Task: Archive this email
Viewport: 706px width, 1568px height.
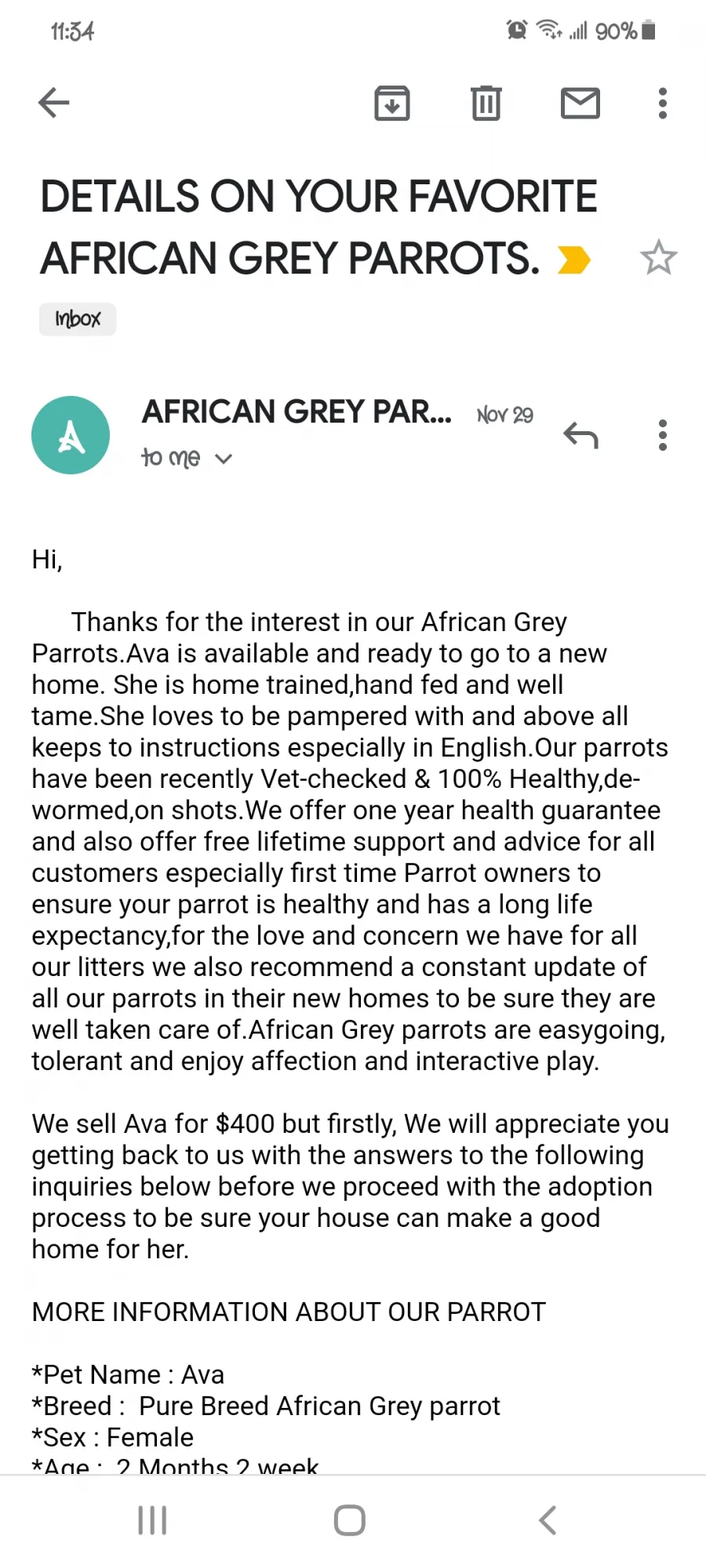Action: pos(392,103)
